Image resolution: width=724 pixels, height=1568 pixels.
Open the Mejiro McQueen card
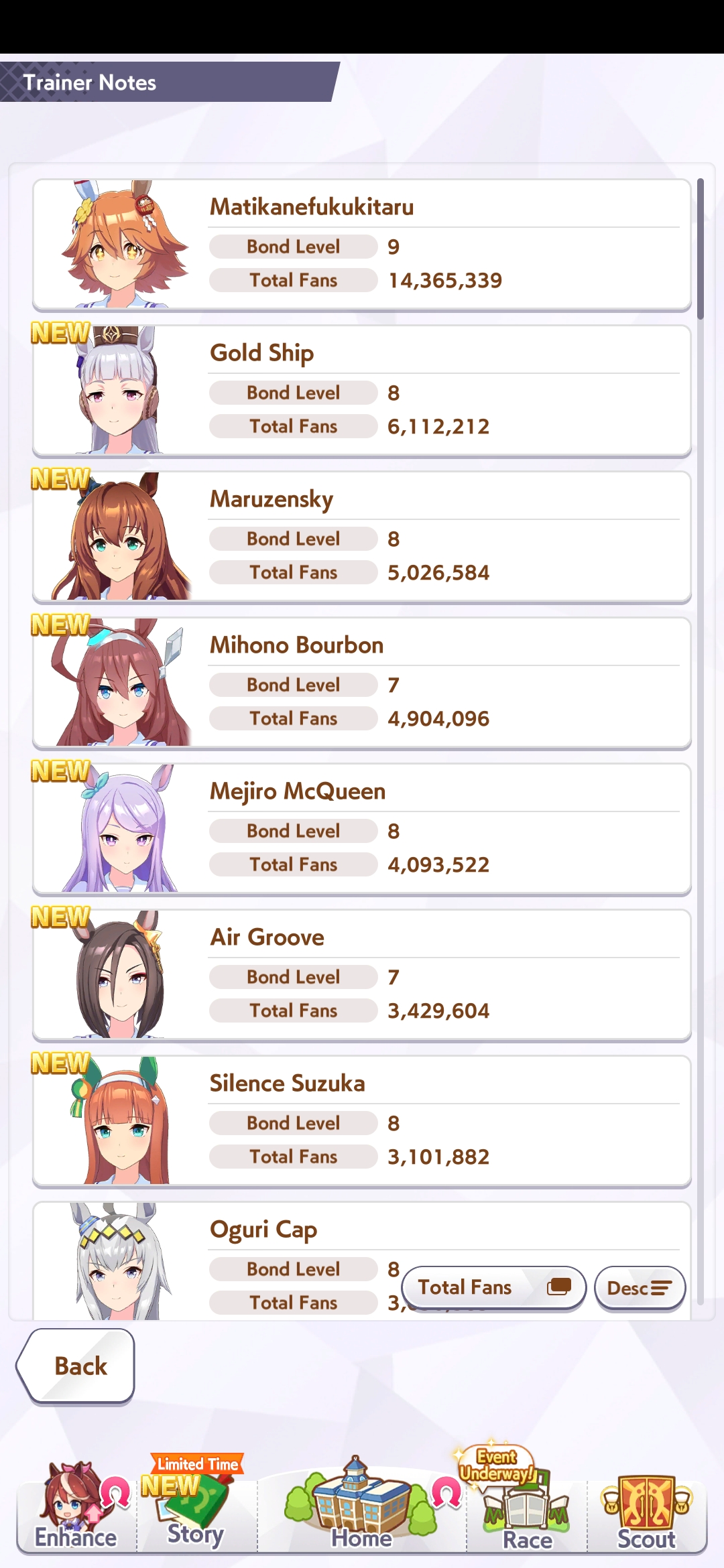(361, 829)
